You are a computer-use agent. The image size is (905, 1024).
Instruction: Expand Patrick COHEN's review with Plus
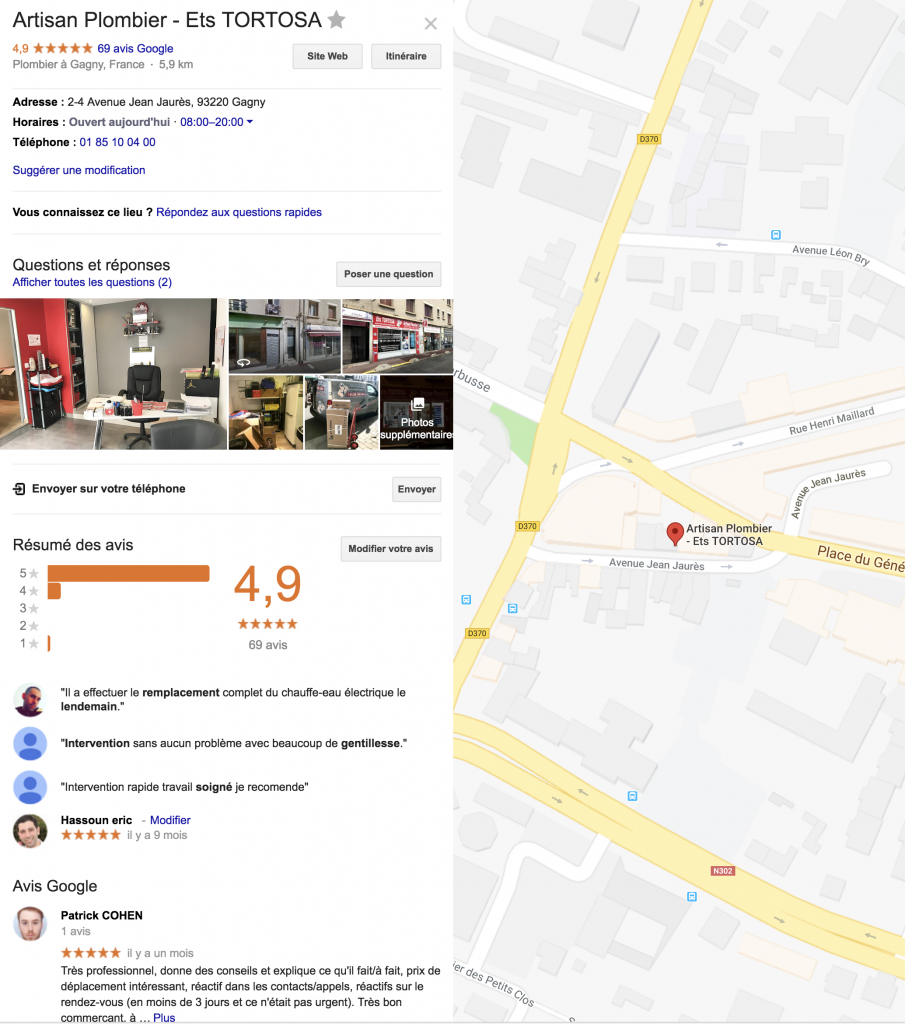coord(164,1017)
